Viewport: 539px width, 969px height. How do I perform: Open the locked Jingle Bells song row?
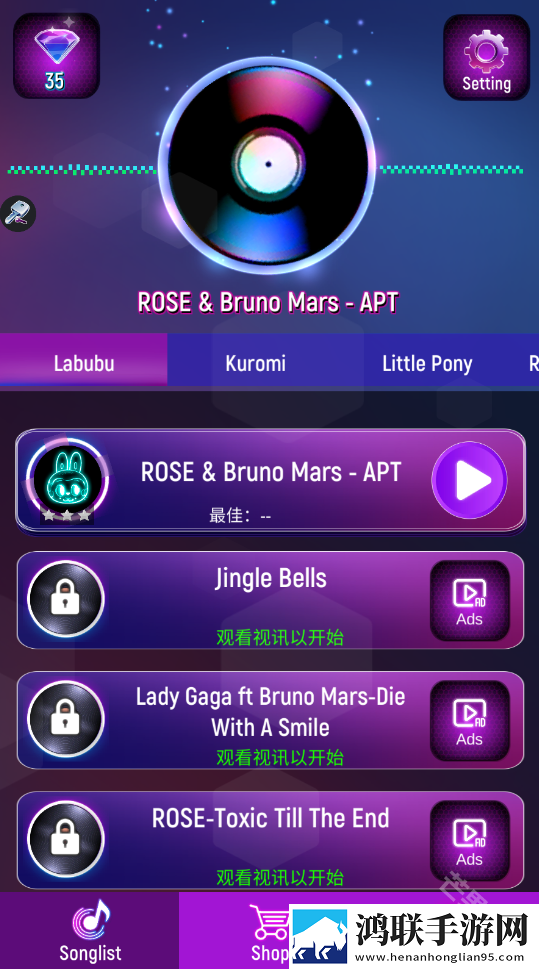pos(270,600)
